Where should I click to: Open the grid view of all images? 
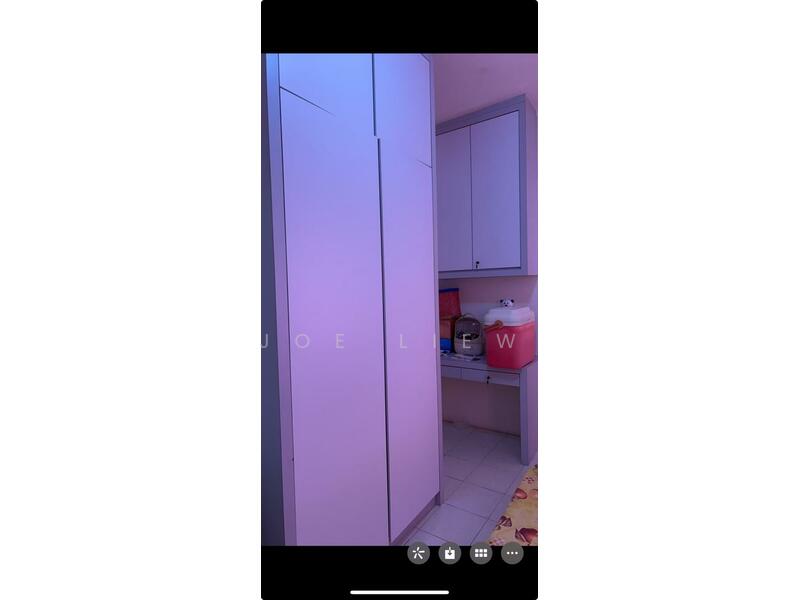(481, 553)
